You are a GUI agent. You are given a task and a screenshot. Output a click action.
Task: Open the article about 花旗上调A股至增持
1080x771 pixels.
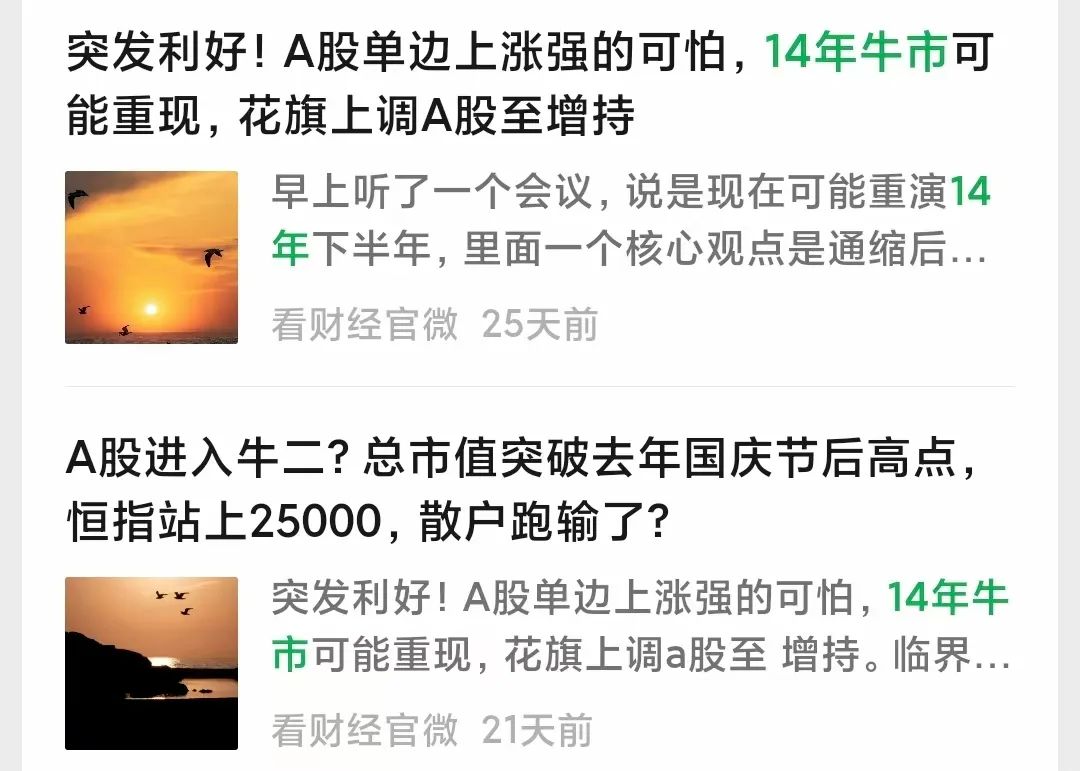point(528,86)
